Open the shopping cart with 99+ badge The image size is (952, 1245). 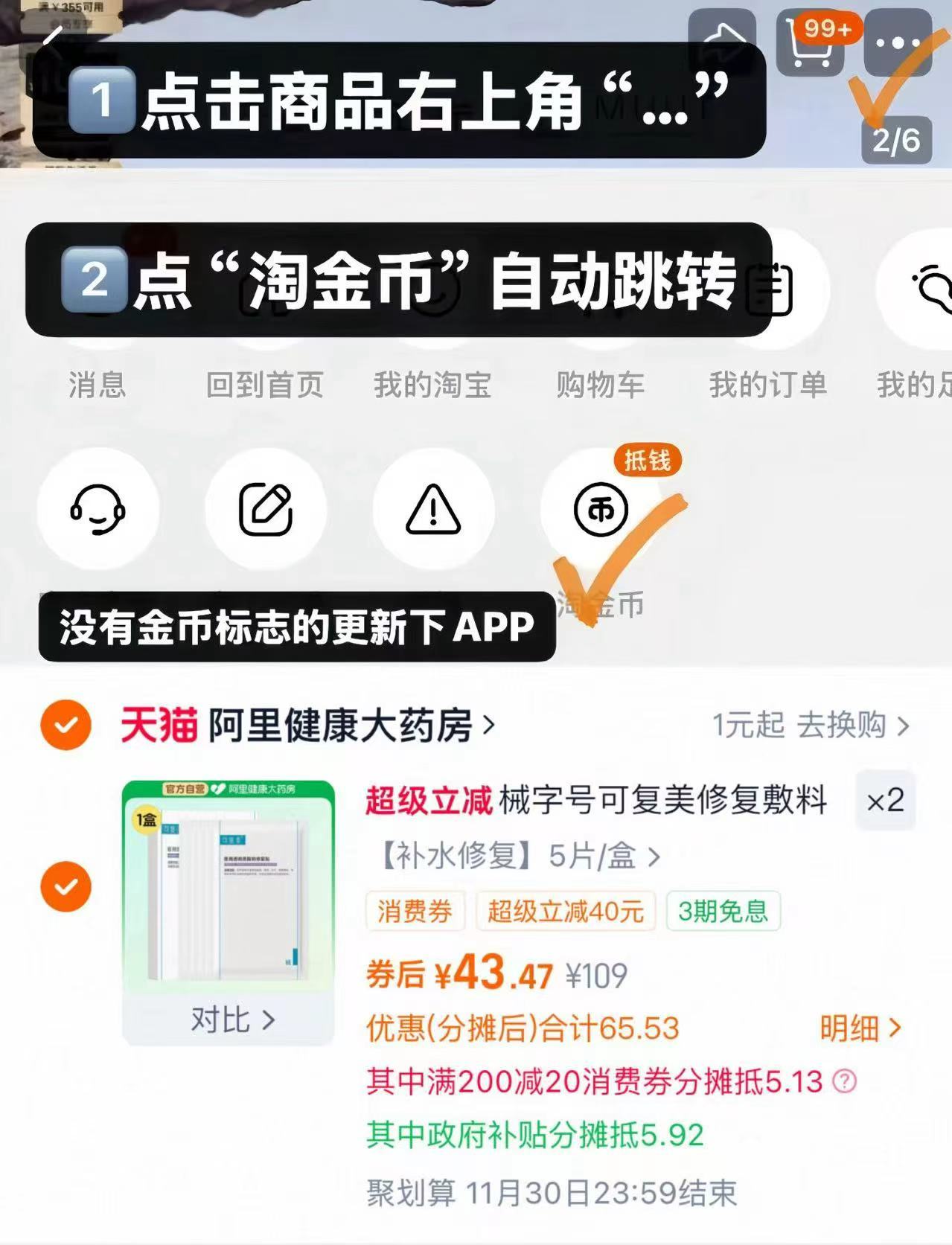tap(808, 41)
